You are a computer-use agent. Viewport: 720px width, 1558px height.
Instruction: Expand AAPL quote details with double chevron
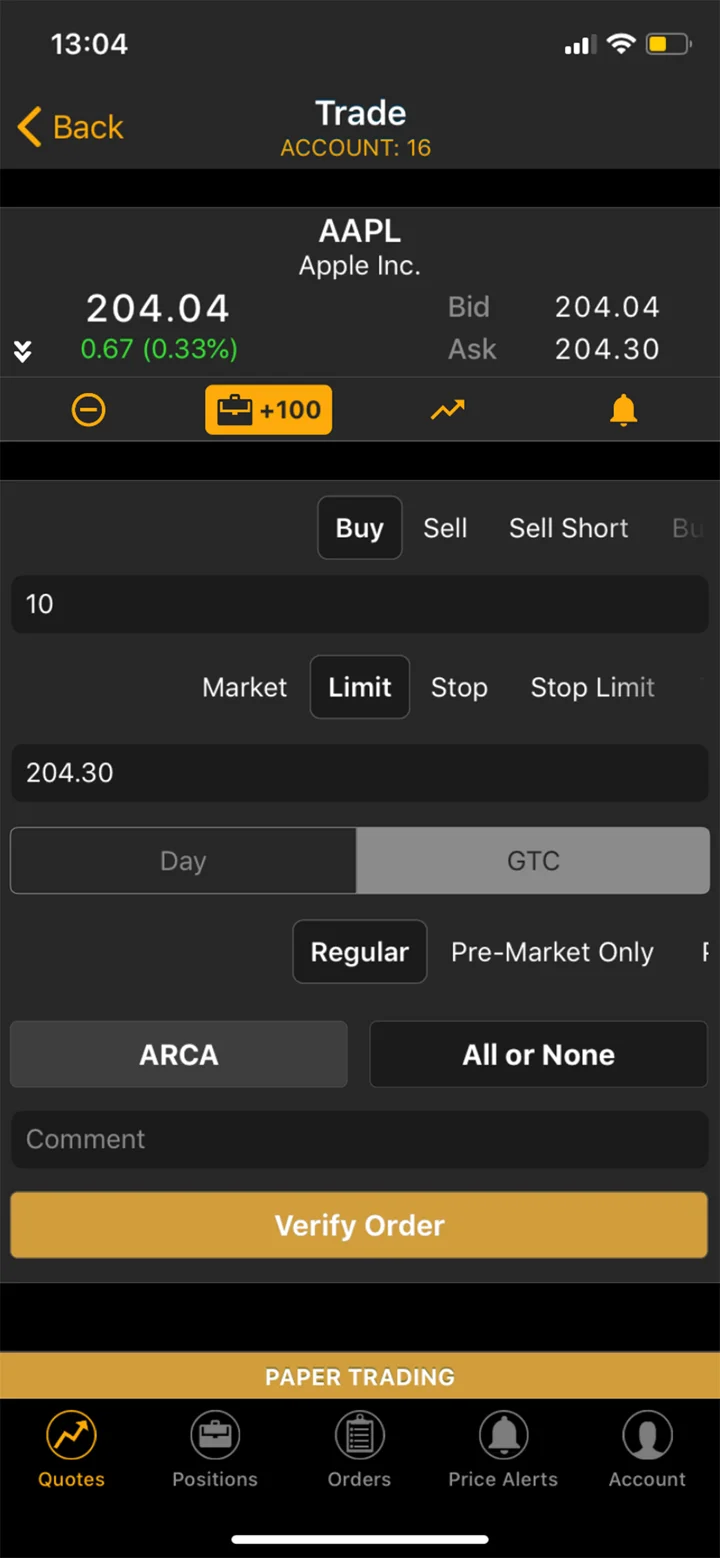(23, 351)
